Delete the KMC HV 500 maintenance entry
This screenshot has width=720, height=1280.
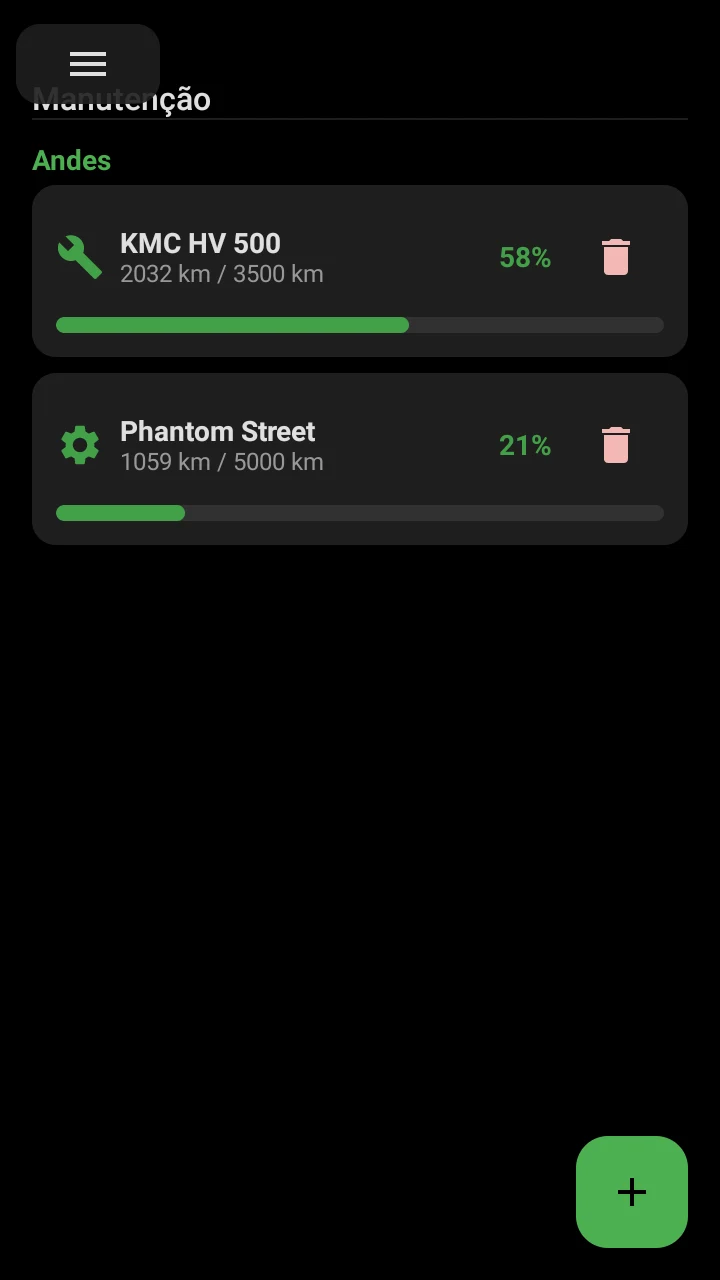tap(616, 257)
